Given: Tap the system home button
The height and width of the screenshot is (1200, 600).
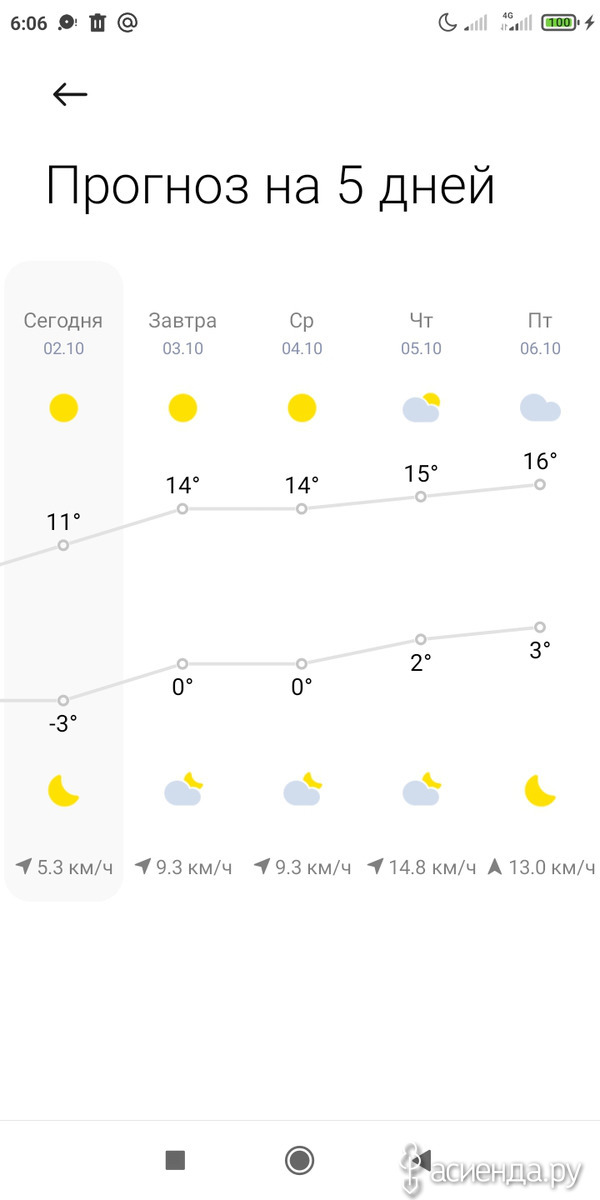Looking at the screenshot, I should point(299,1160).
